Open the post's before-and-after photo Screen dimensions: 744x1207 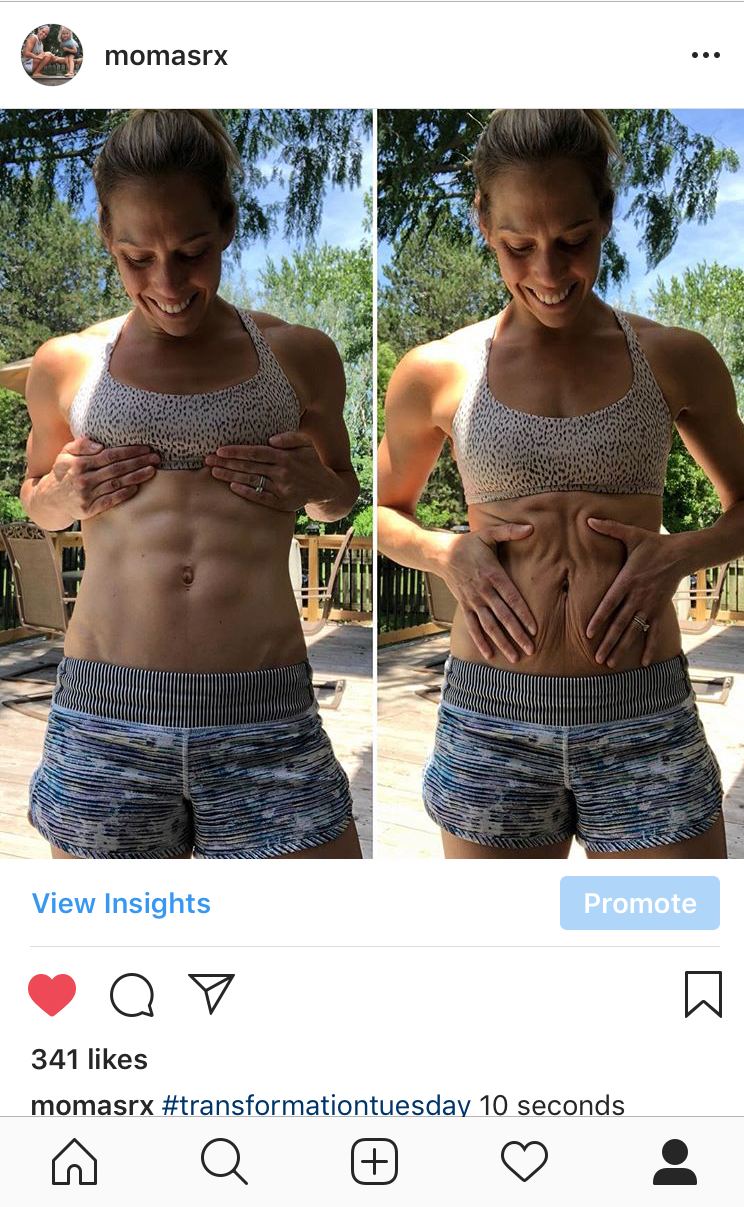click(372, 483)
